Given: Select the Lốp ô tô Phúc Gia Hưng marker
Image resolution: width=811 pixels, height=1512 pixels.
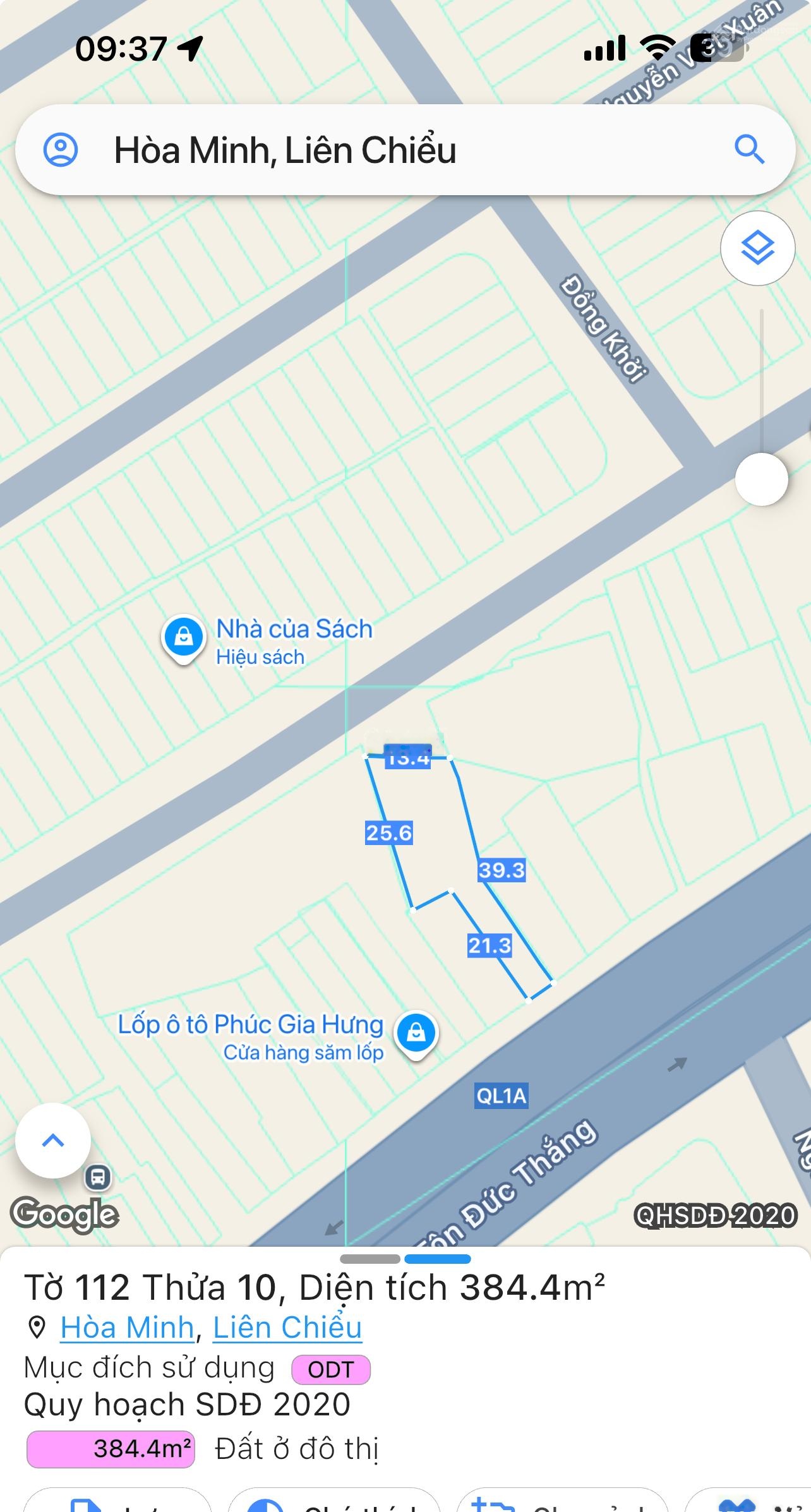Looking at the screenshot, I should pos(416,1033).
